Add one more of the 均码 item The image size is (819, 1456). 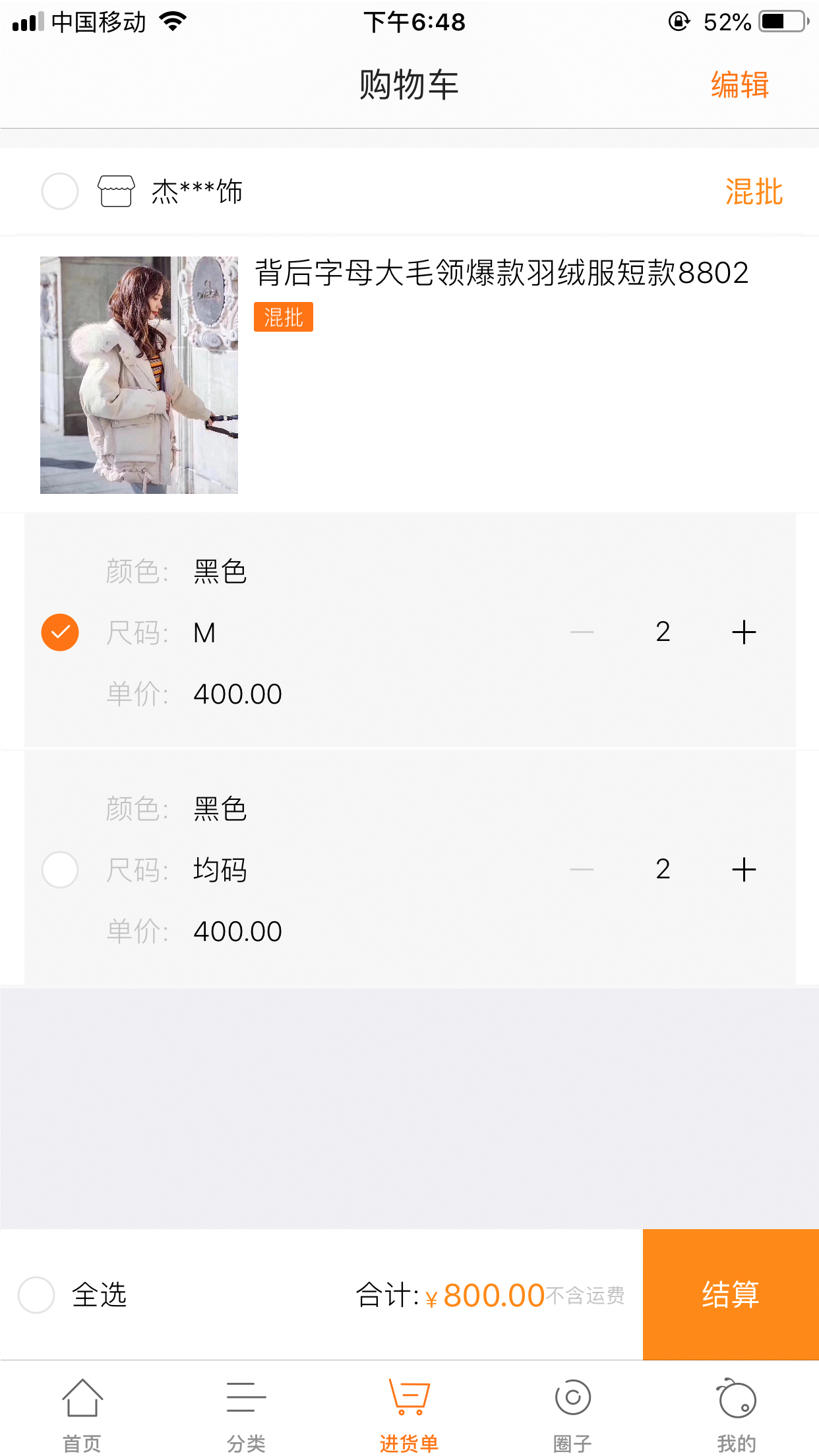pos(744,870)
